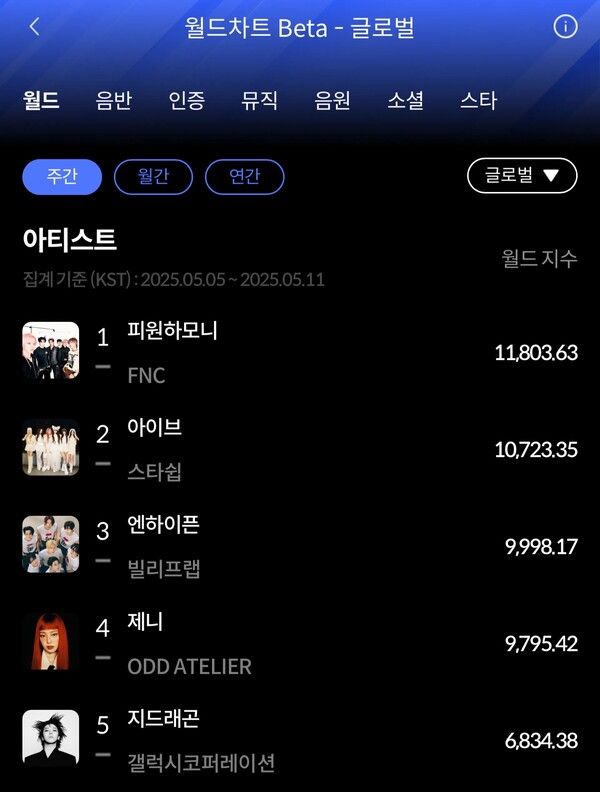Image resolution: width=600 pixels, height=792 pixels.
Task: Select the 월드 tab
Action: tap(41, 101)
